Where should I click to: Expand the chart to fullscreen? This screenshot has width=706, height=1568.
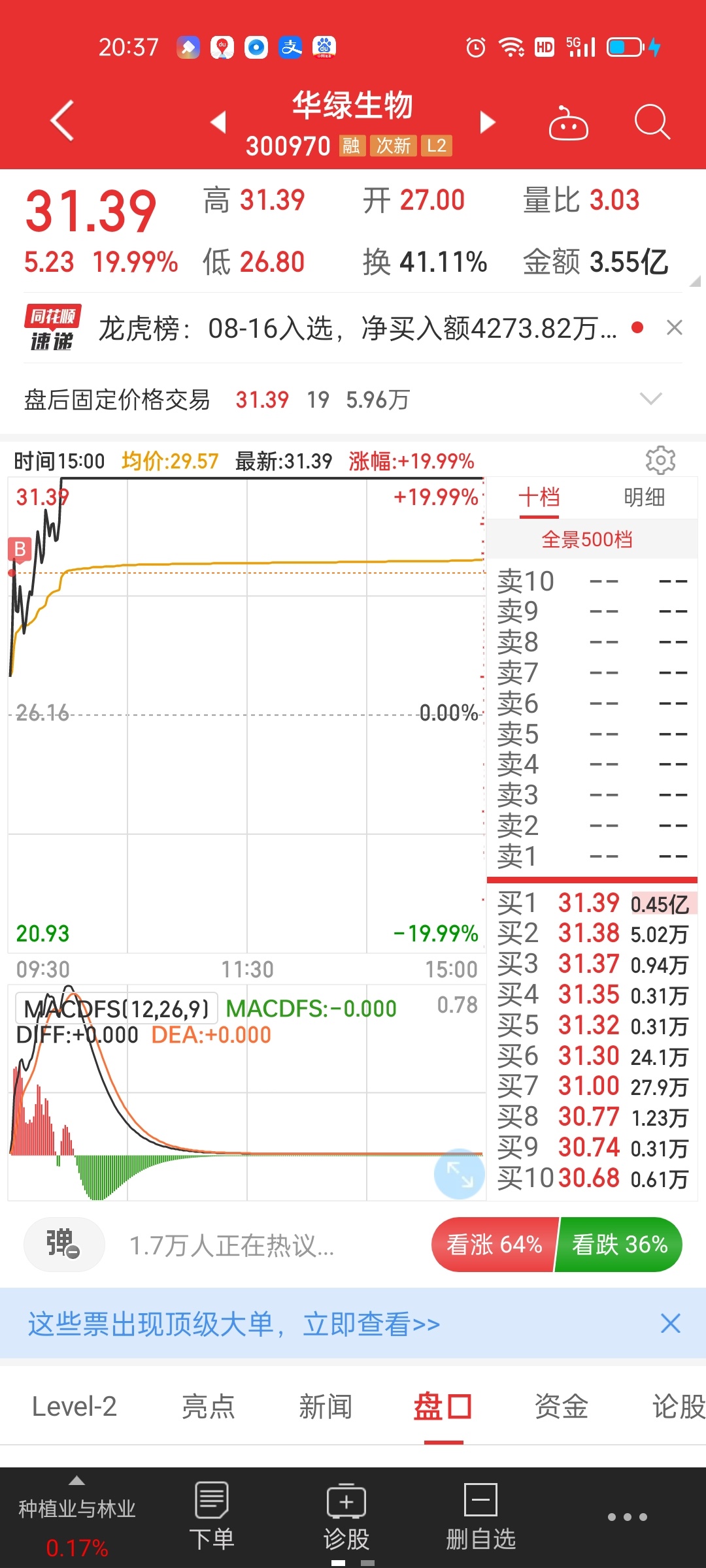tap(460, 1174)
